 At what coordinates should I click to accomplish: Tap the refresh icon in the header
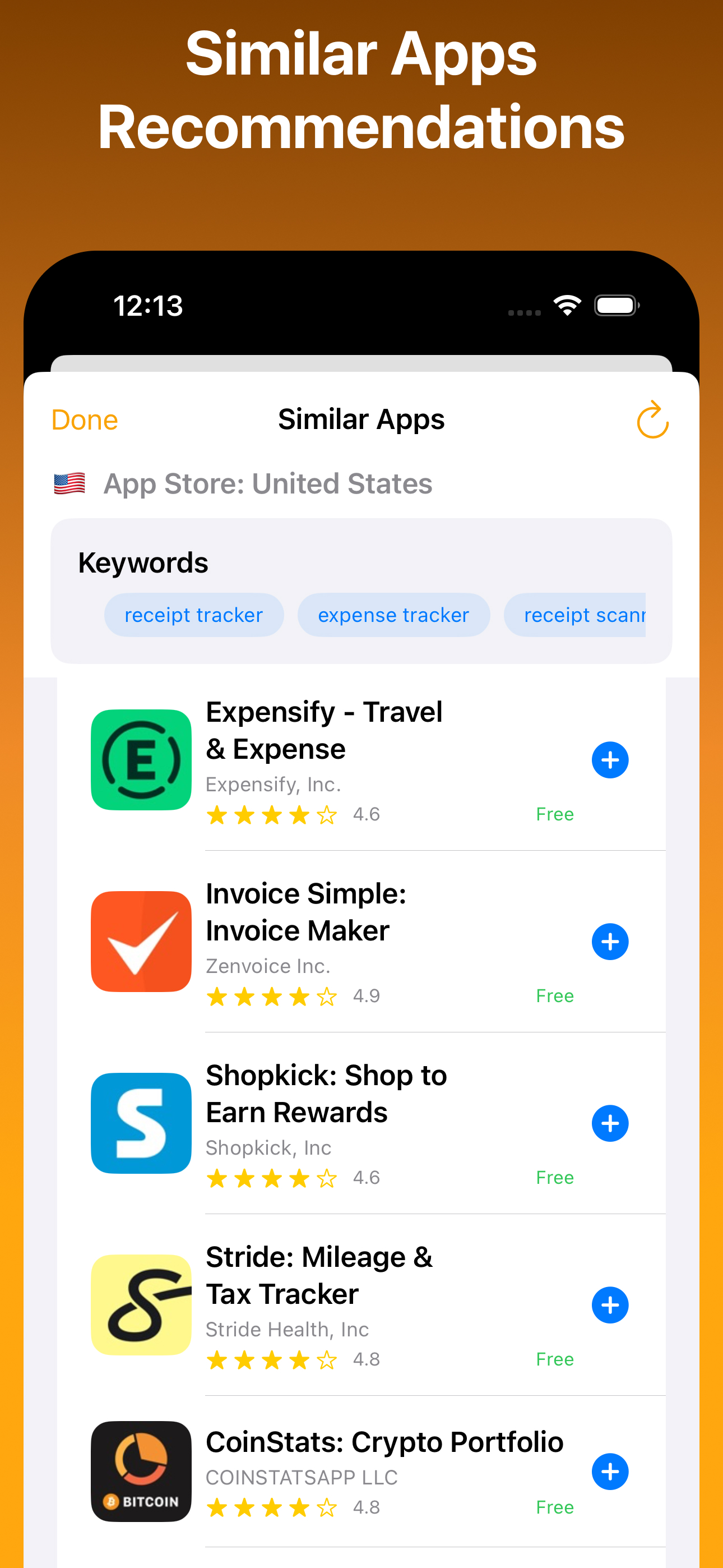click(x=652, y=419)
